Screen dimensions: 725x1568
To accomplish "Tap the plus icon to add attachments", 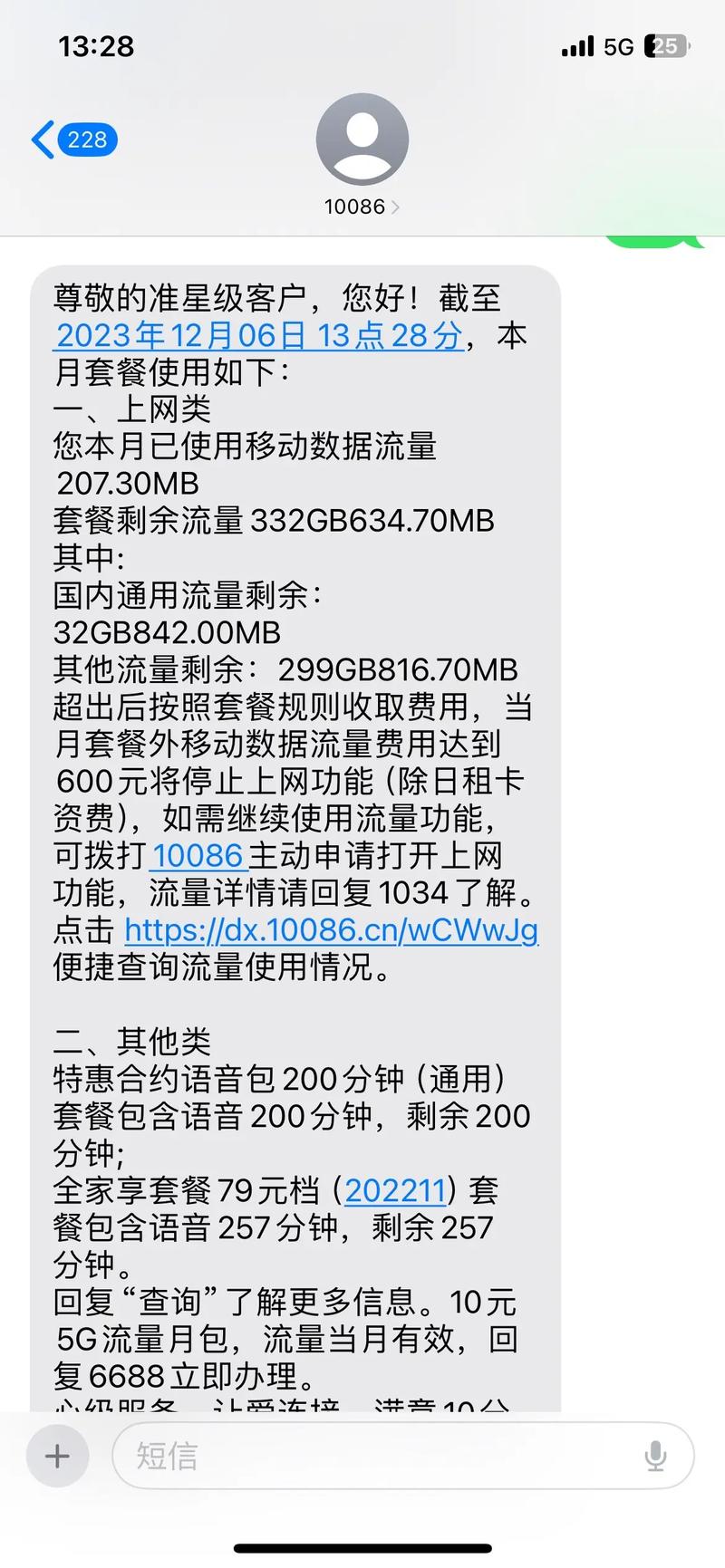I will (x=57, y=1456).
